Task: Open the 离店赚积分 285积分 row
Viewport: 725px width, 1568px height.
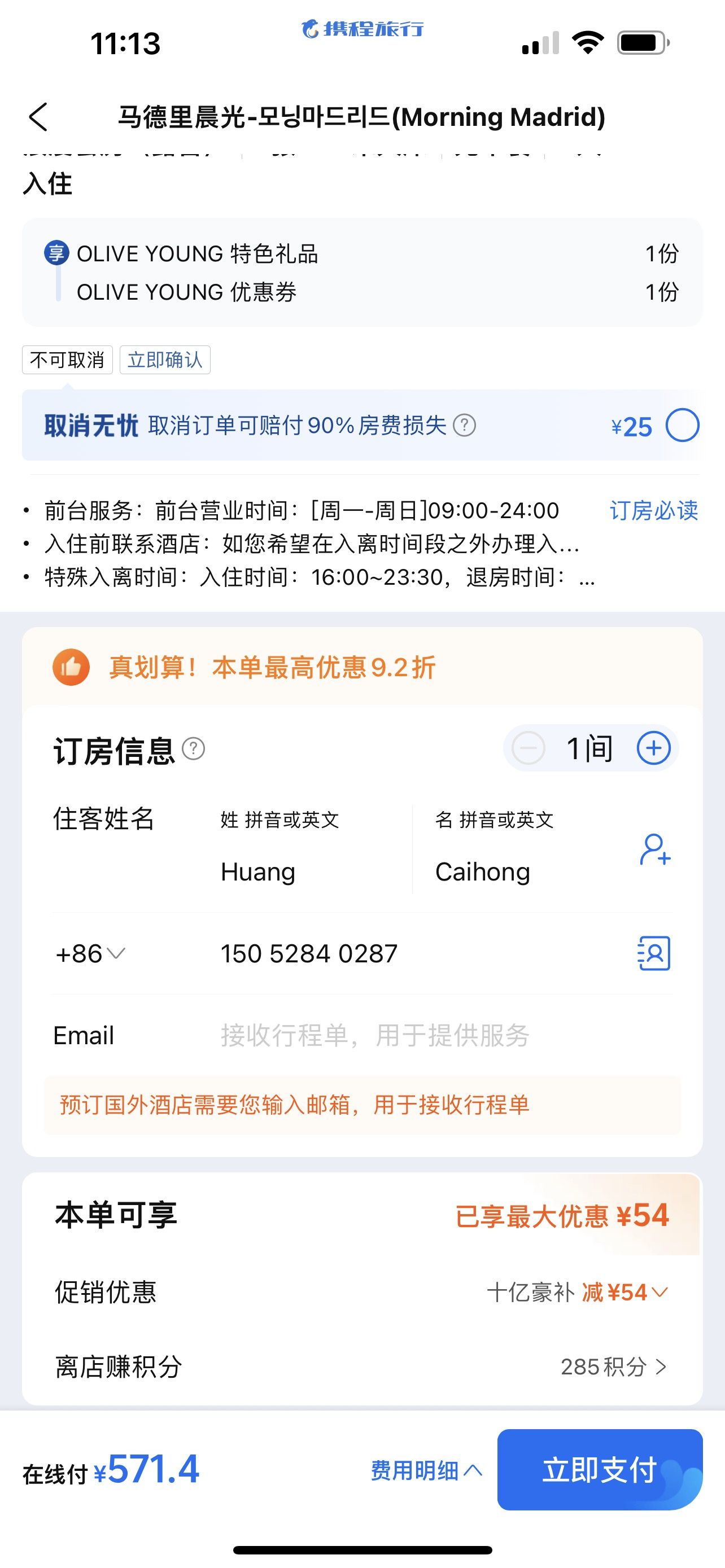Action: 362,1366
